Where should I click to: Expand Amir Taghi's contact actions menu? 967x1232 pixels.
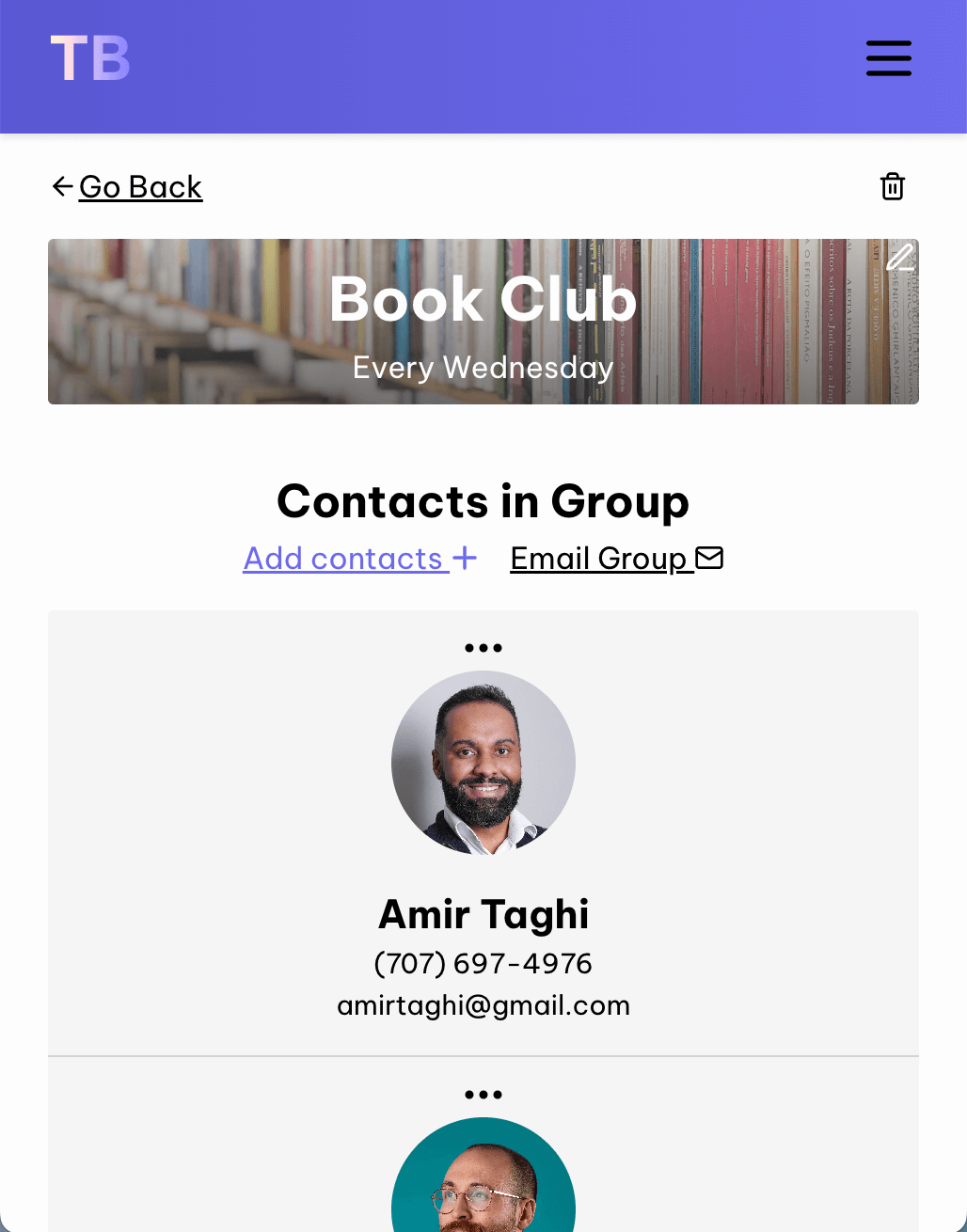point(483,647)
